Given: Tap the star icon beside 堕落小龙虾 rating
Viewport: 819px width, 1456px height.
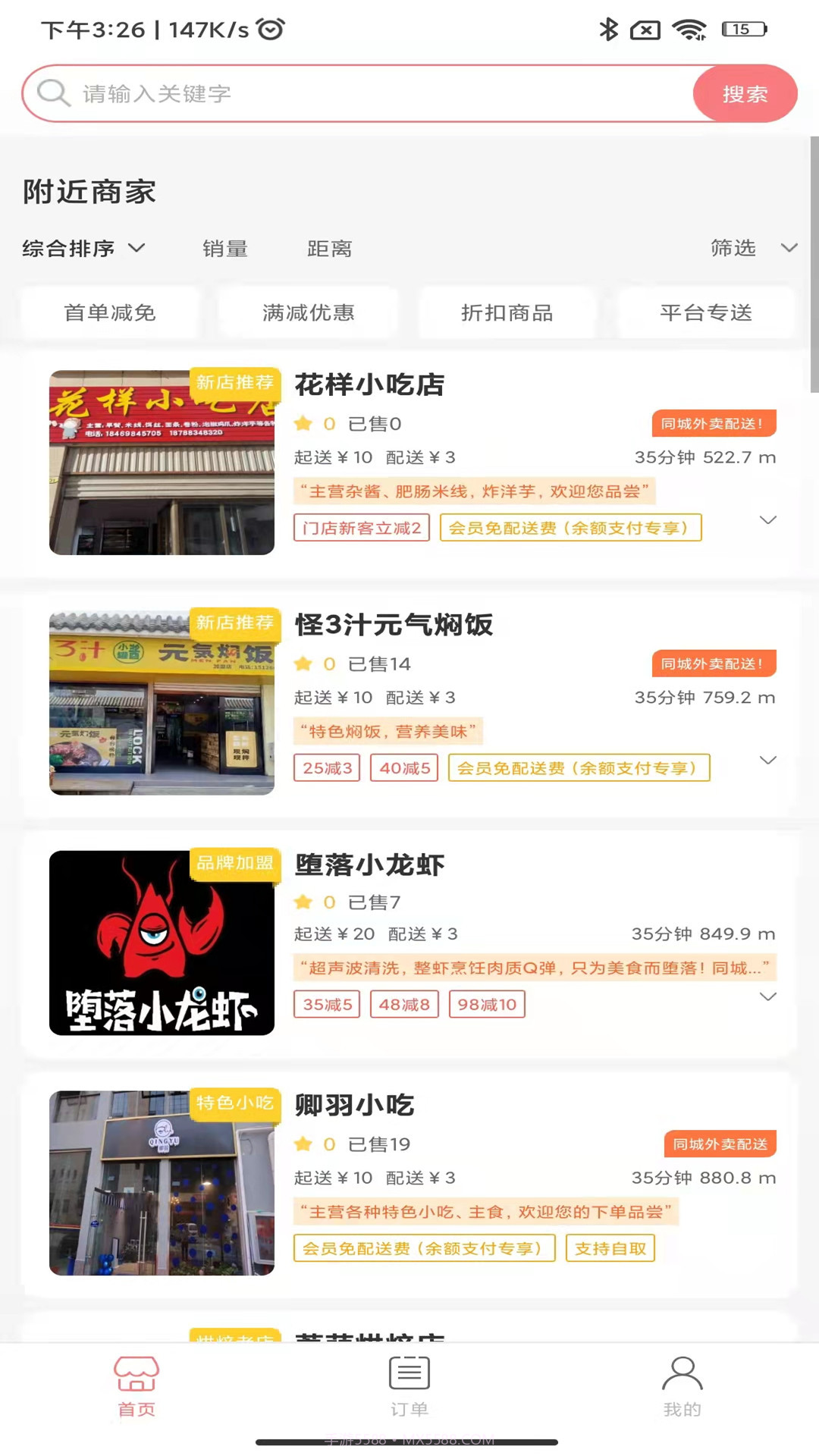Looking at the screenshot, I should click(303, 902).
